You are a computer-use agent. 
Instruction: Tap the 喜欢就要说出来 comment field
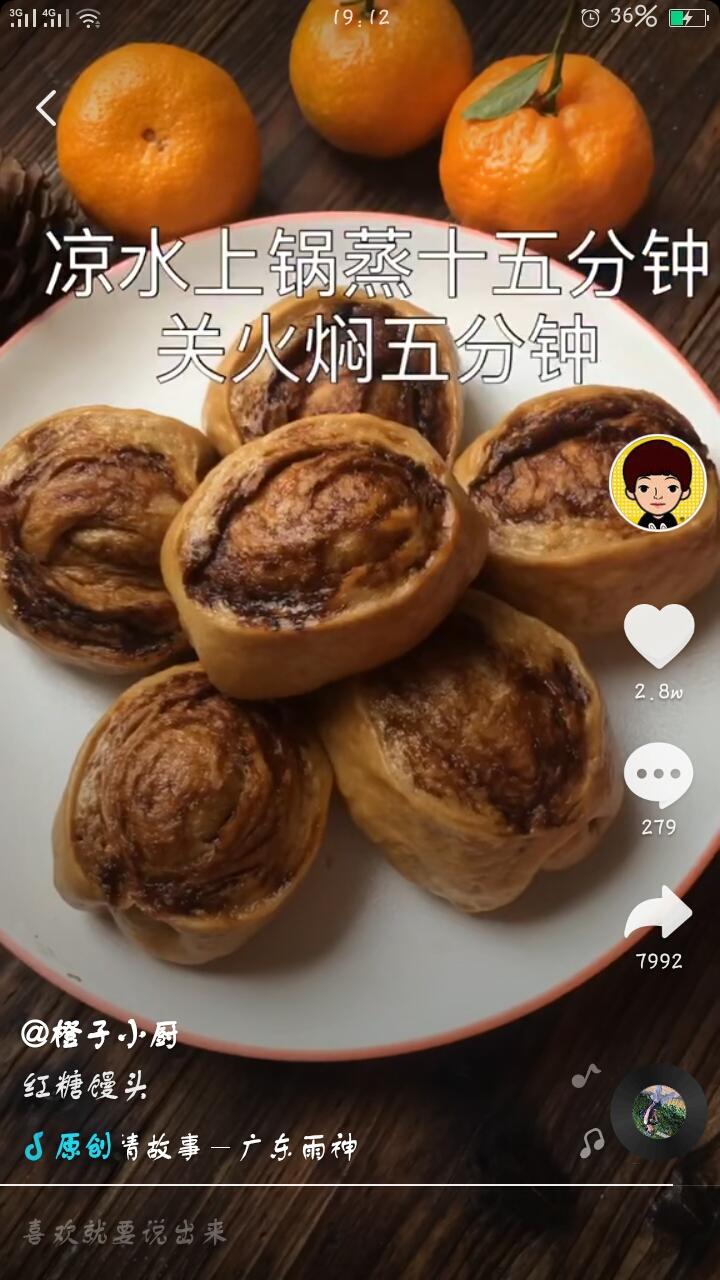pos(360,1233)
